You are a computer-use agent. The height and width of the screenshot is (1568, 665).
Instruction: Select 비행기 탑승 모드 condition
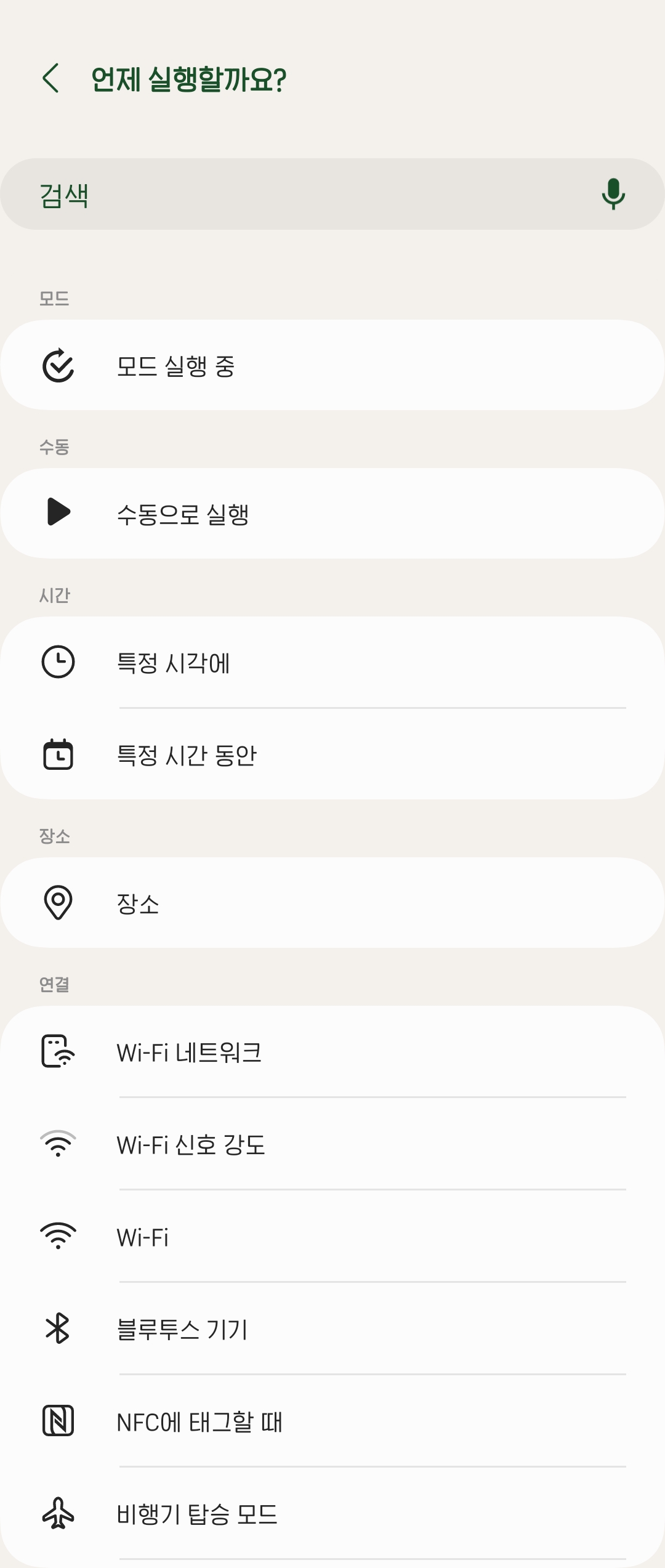click(332, 1514)
